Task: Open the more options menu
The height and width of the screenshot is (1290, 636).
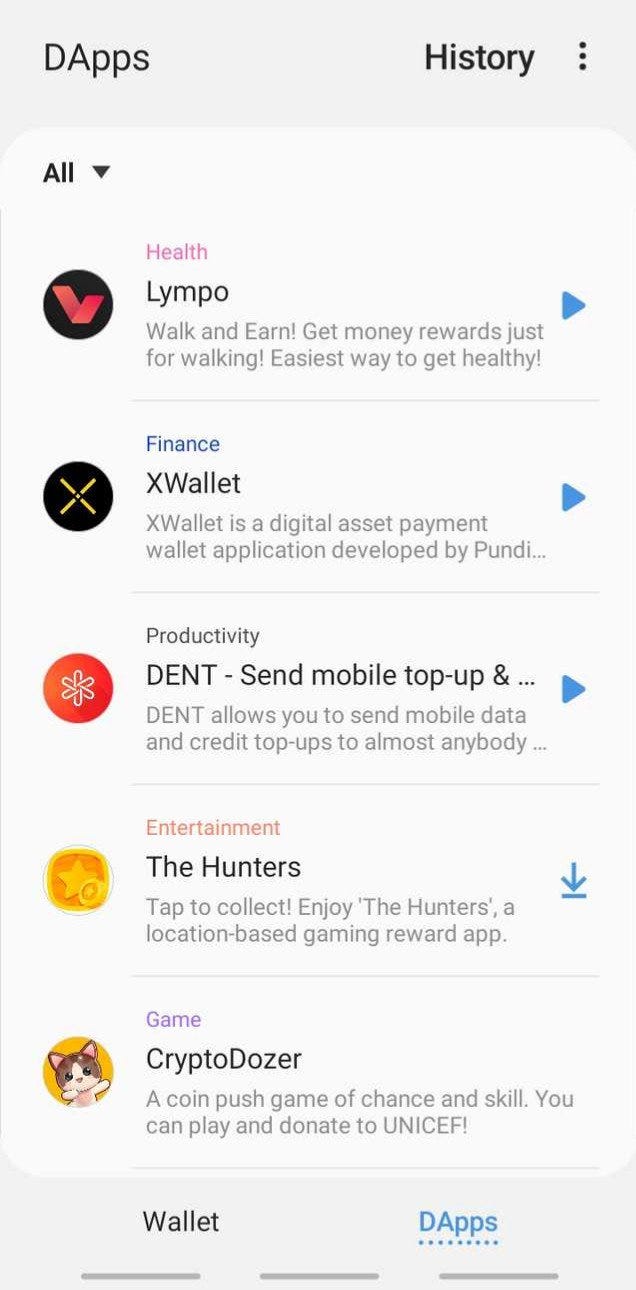Action: tap(582, 57)
